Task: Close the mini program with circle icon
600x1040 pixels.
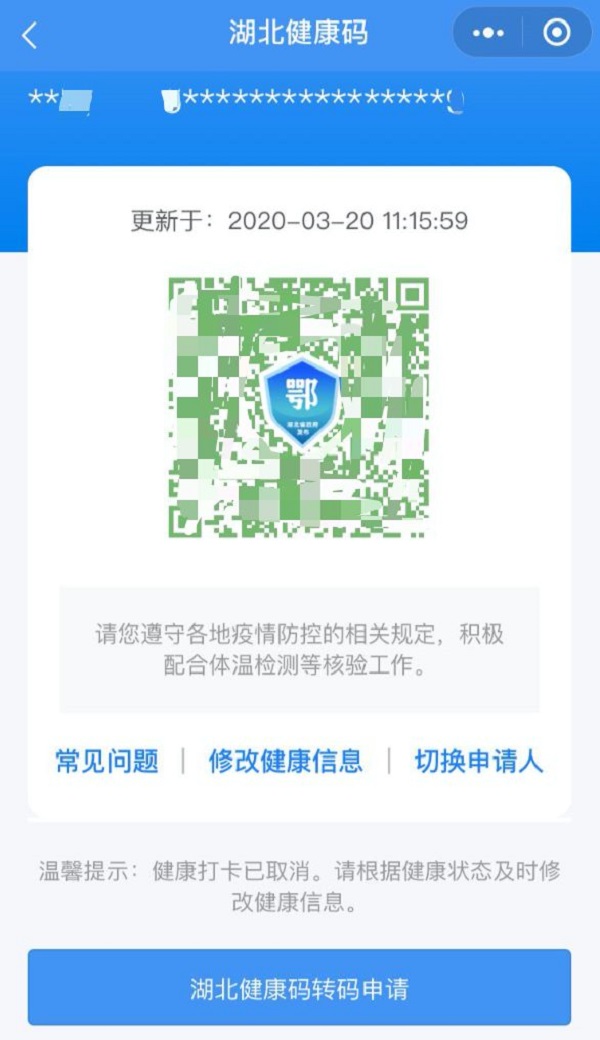Action: [x=556, y=33]
